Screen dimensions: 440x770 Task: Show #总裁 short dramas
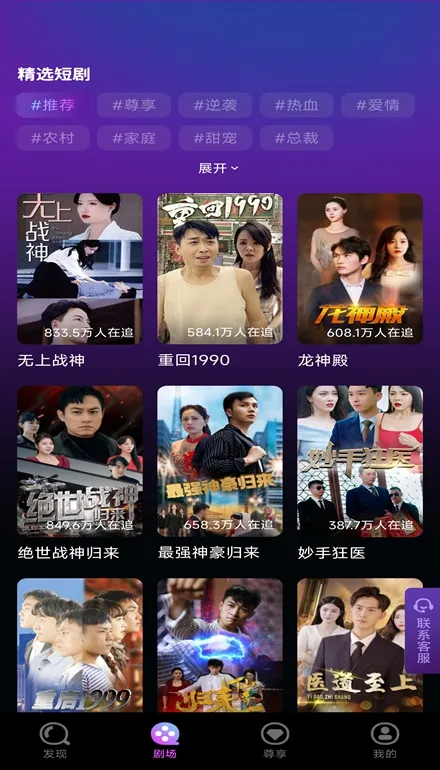point(297,138)
